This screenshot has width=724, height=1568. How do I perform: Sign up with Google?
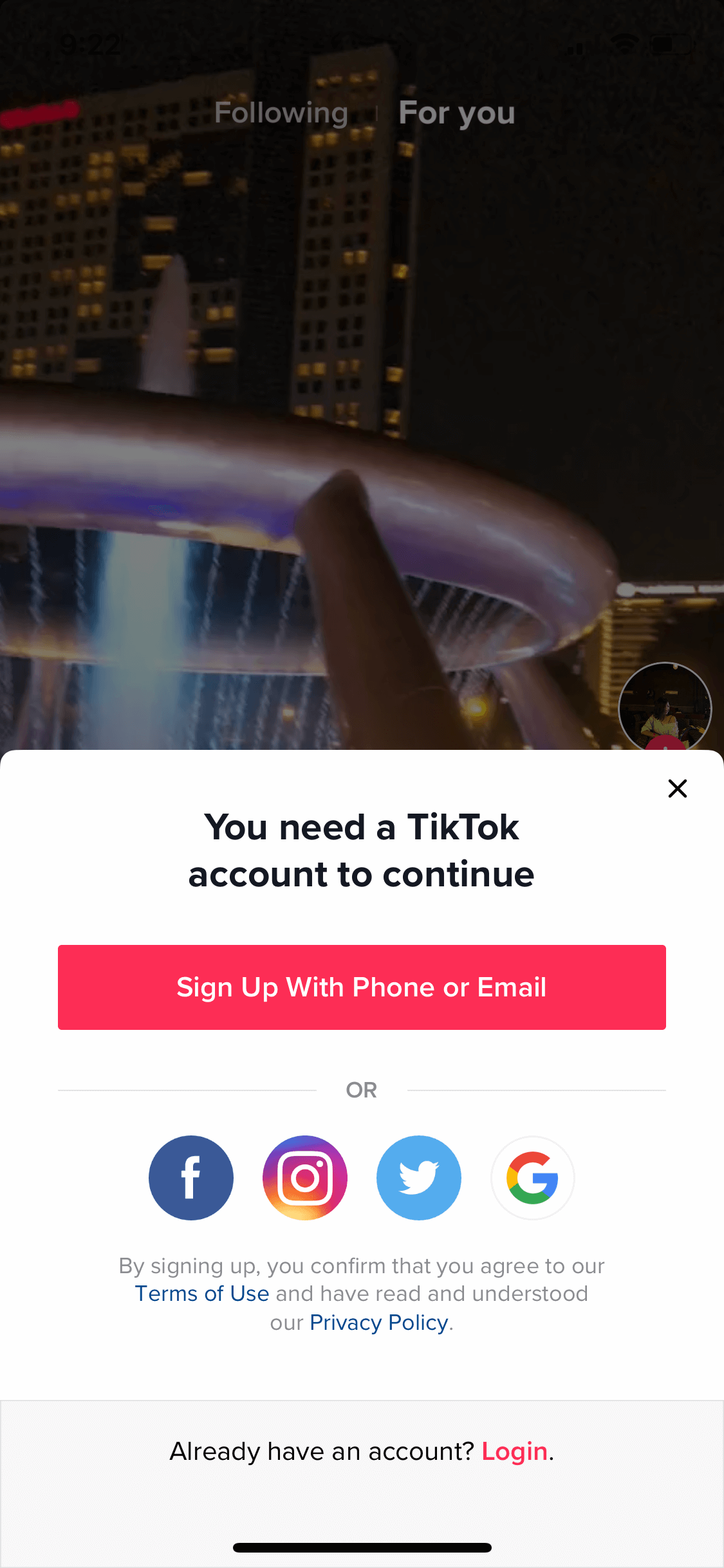tap(533, 1178)
